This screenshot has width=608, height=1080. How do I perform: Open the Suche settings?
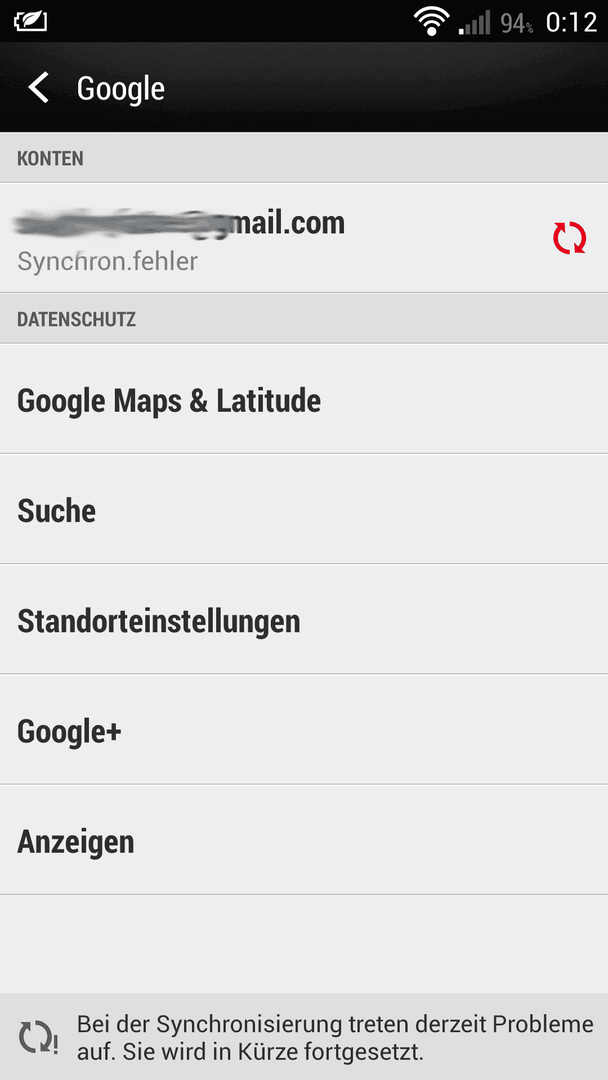(304, 510)
